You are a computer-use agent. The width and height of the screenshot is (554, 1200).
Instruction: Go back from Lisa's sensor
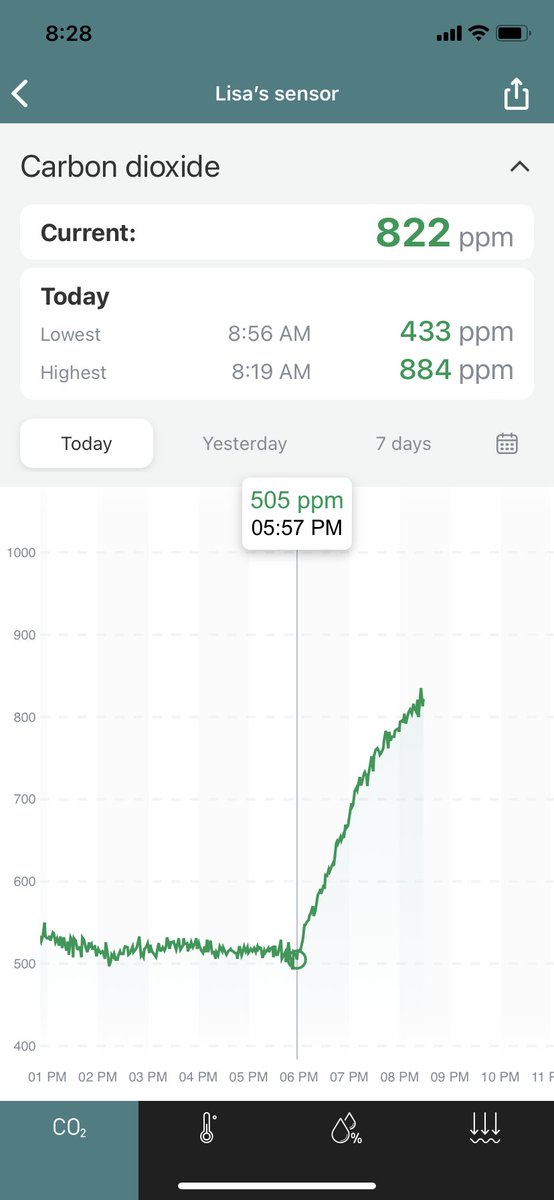click(x=20, y=94)
